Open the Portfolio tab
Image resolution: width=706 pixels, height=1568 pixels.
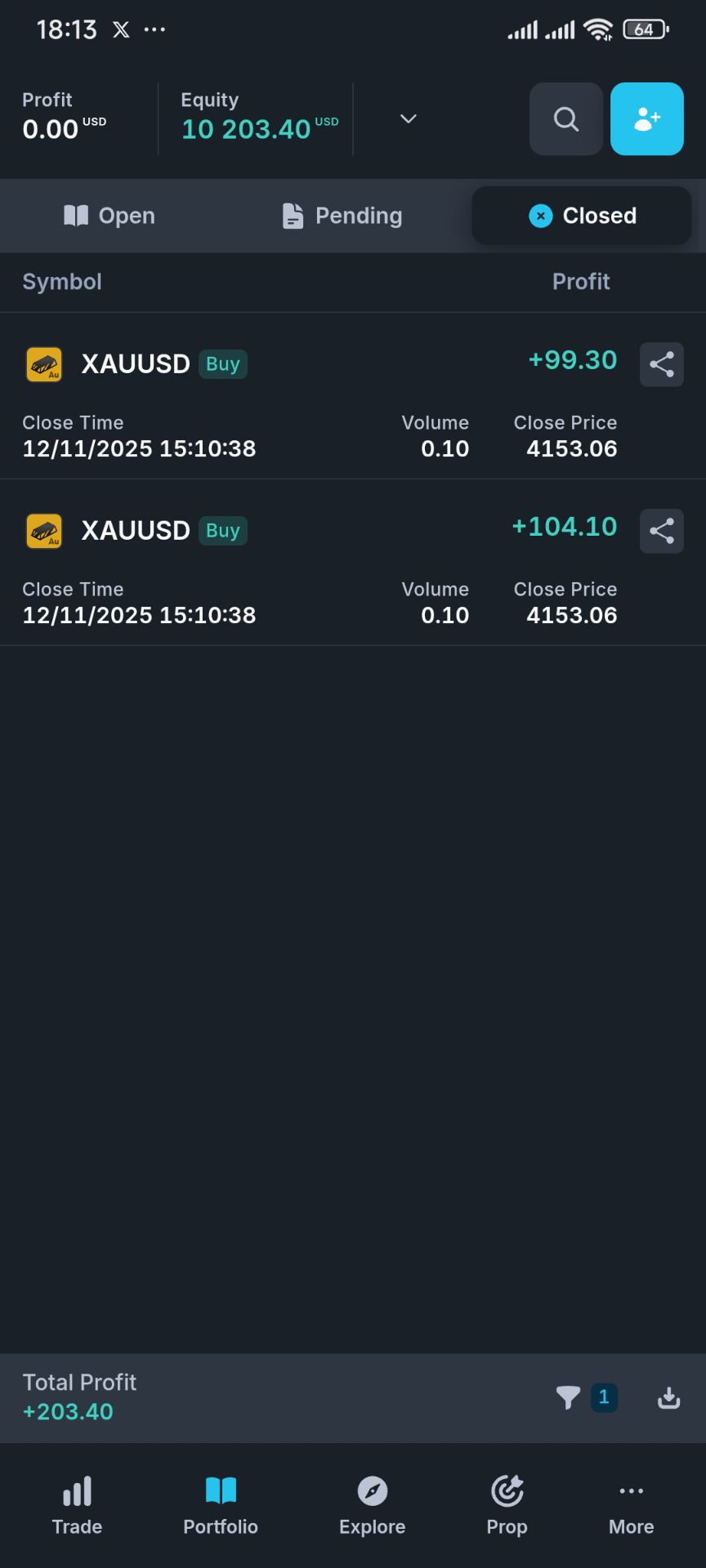point(221,1506)
